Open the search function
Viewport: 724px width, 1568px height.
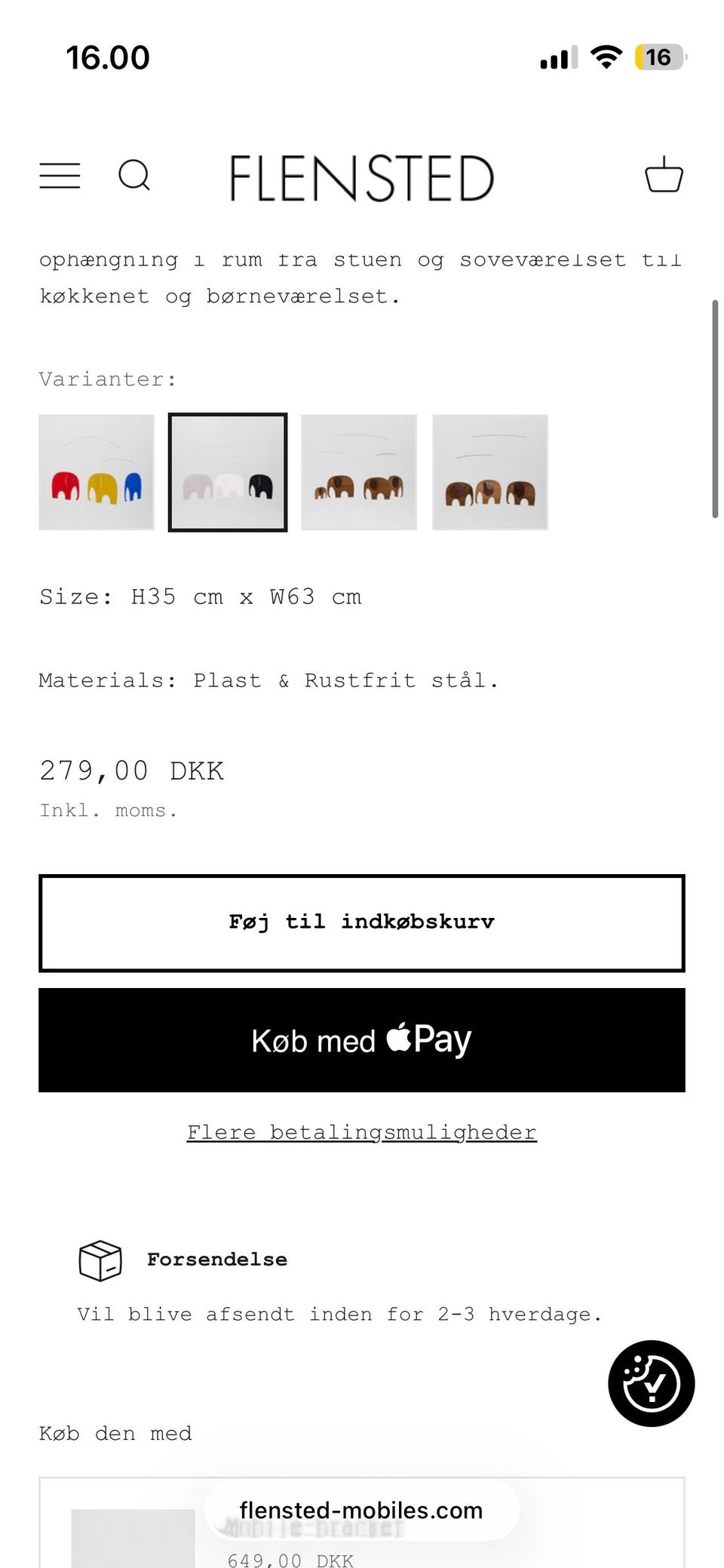tap(134, 176)
